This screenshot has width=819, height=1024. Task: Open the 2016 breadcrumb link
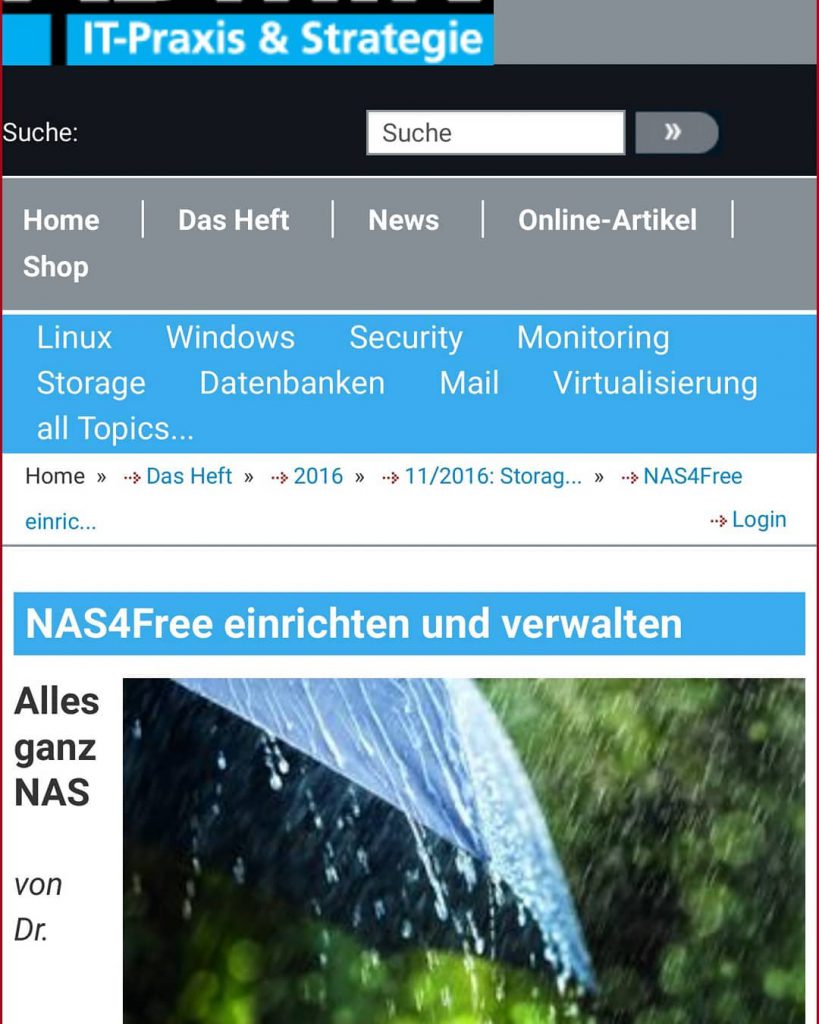[x=317, y=476]
